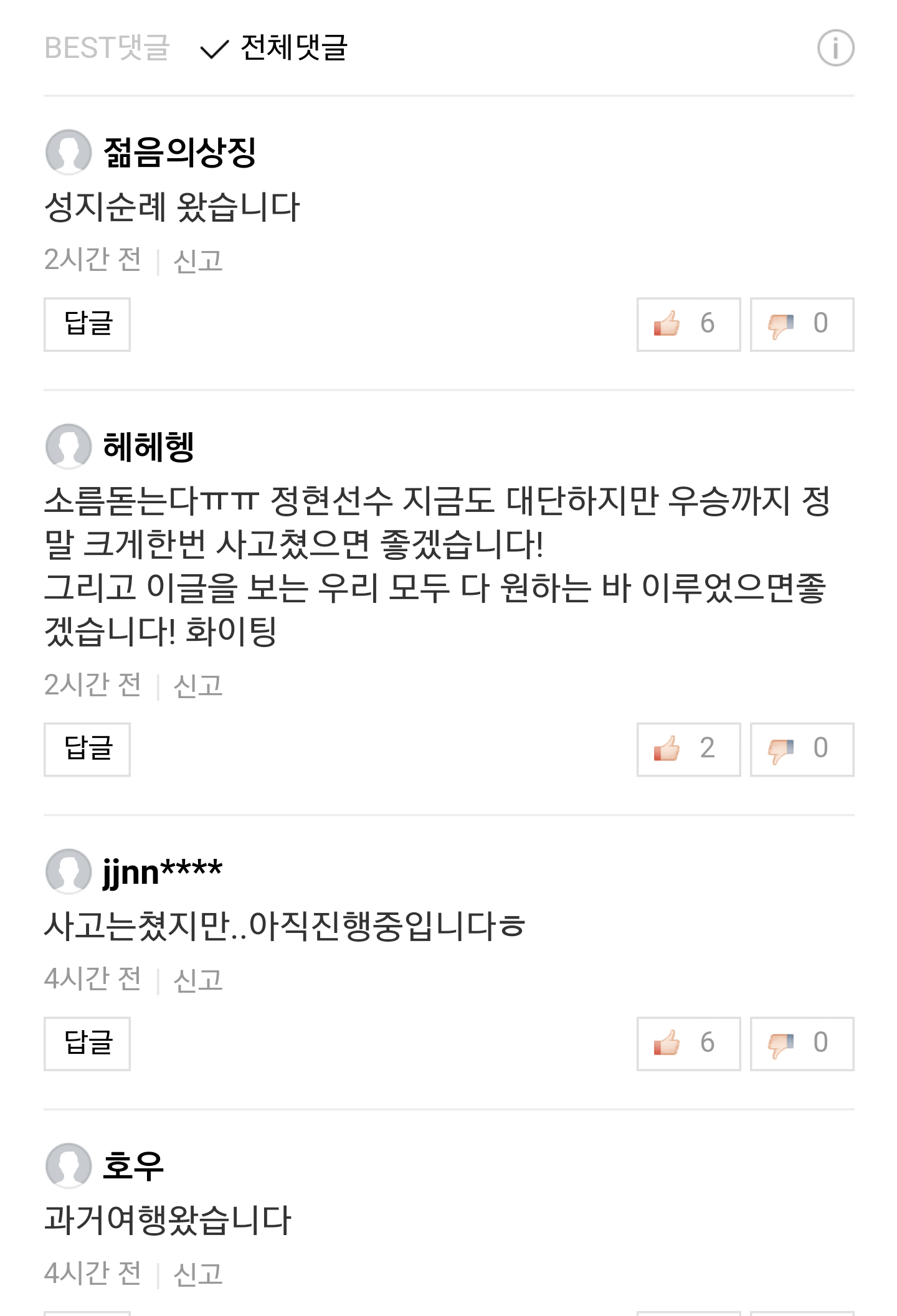The height and width of the screenshot is (1316, 897).
Task: Report 젊음의상징's comment via 신고
Action: [198, 261]
